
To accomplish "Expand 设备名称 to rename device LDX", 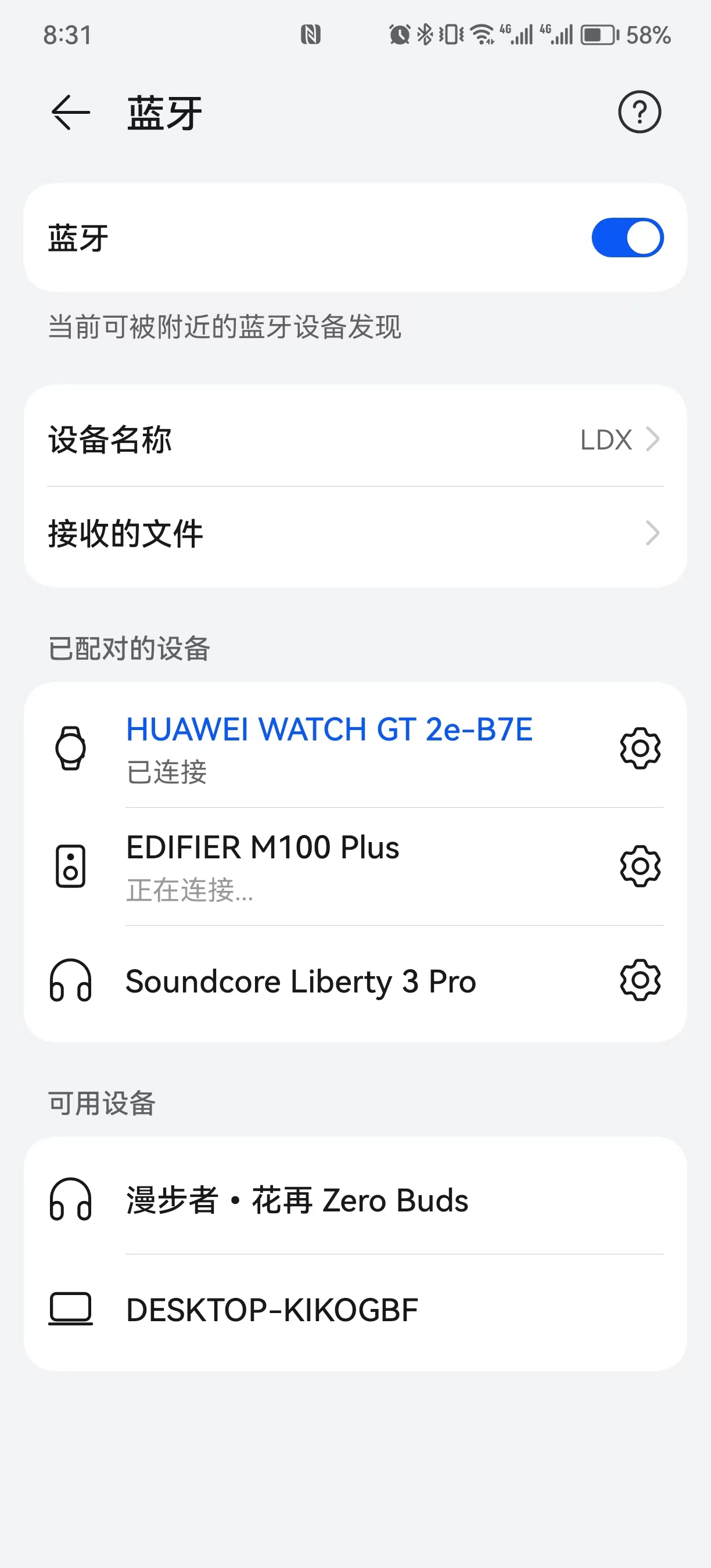I will coord(355,440).
